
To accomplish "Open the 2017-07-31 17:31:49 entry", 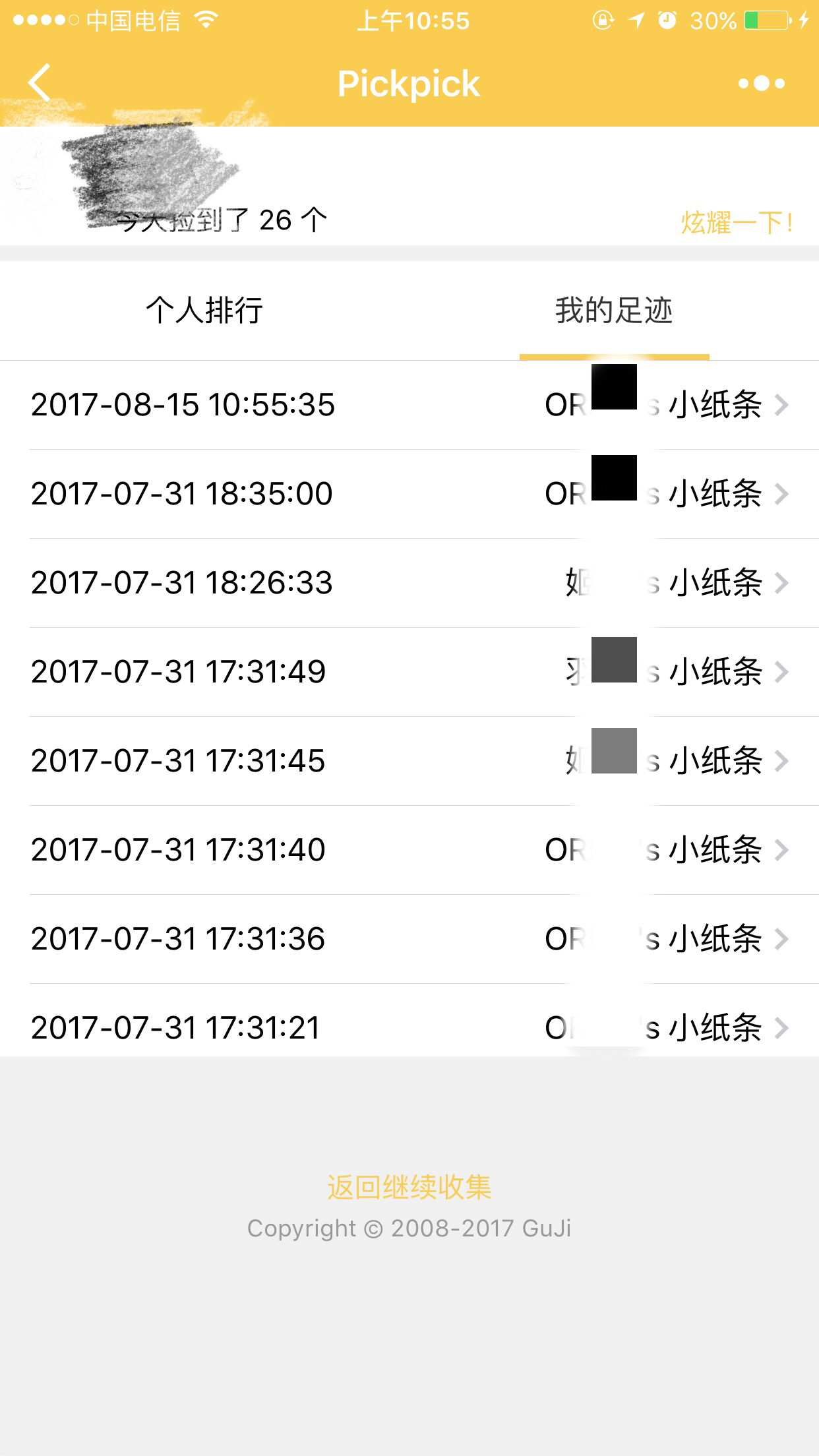I will (409, 672).
